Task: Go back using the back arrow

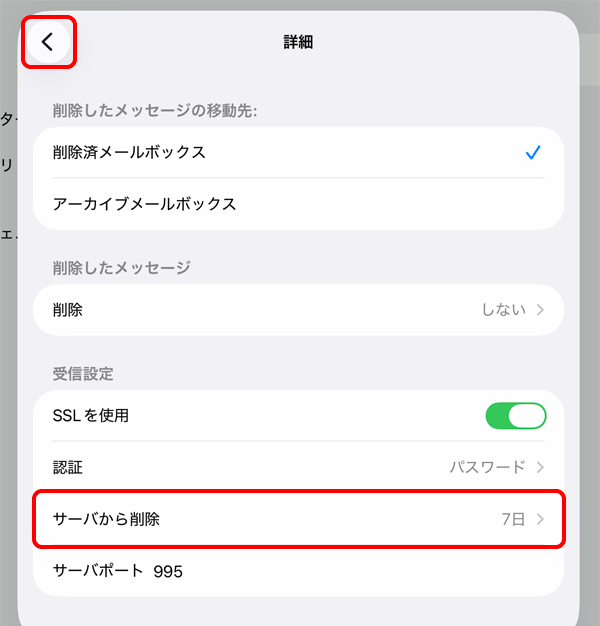Action: 48,42
